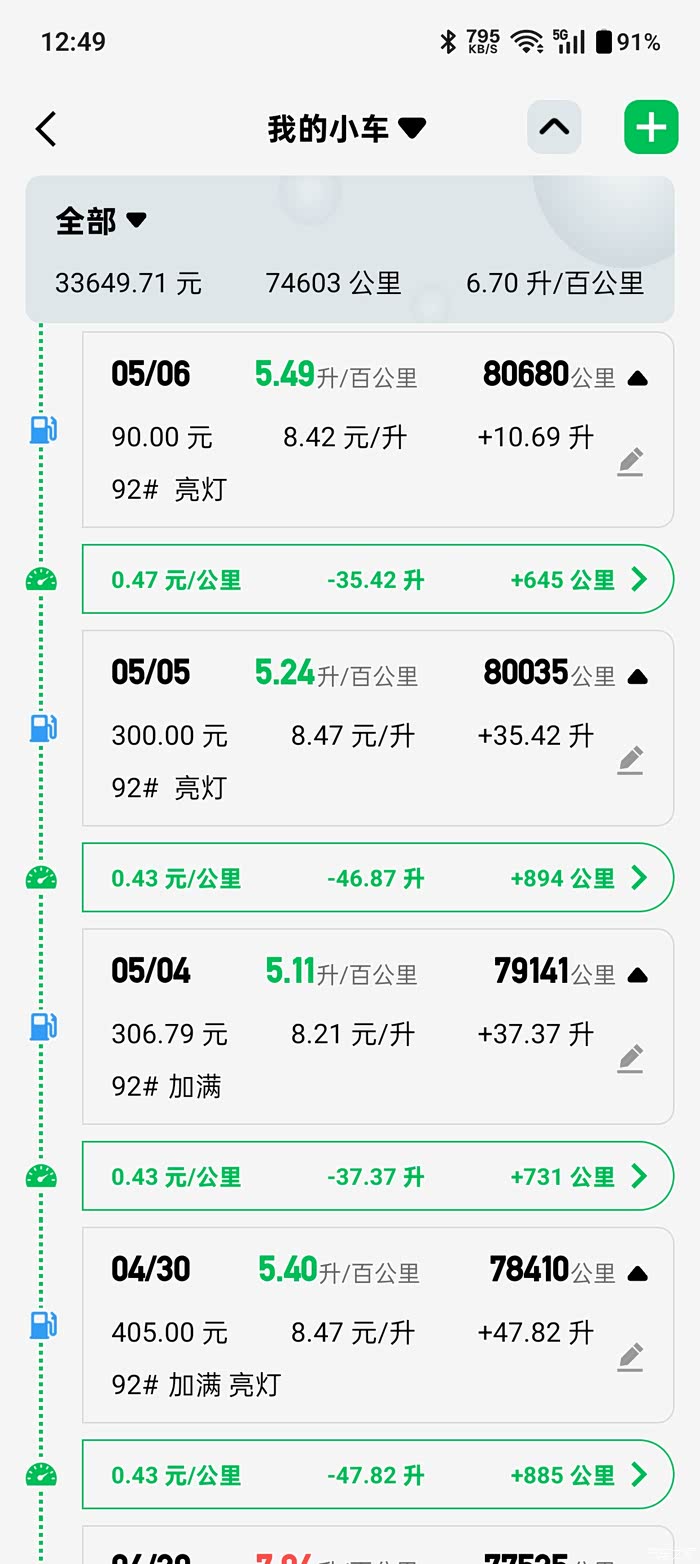Edit the 05/04 refuel record
700x1564 pixels.
click(x=630, y=1058)
